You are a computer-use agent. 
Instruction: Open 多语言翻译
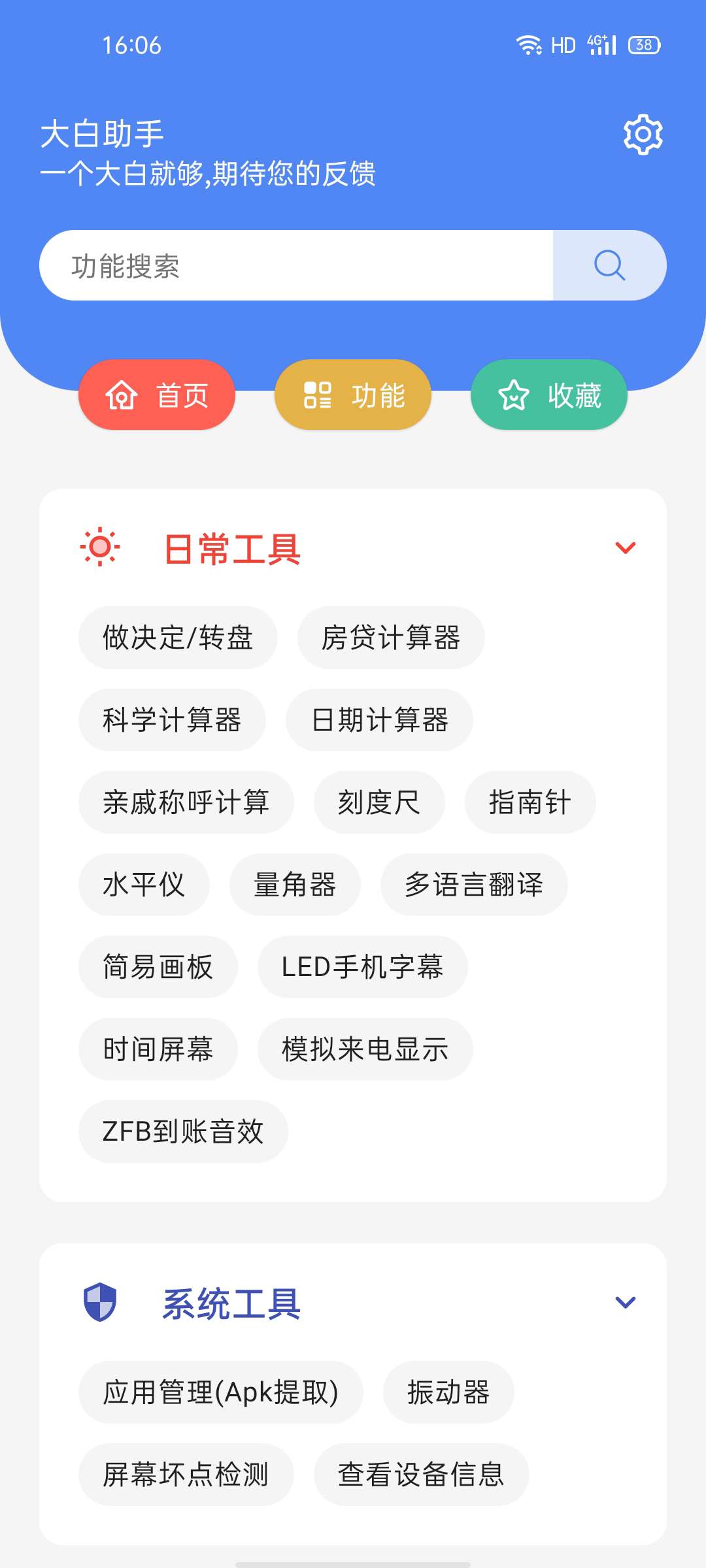click(474, 885)
